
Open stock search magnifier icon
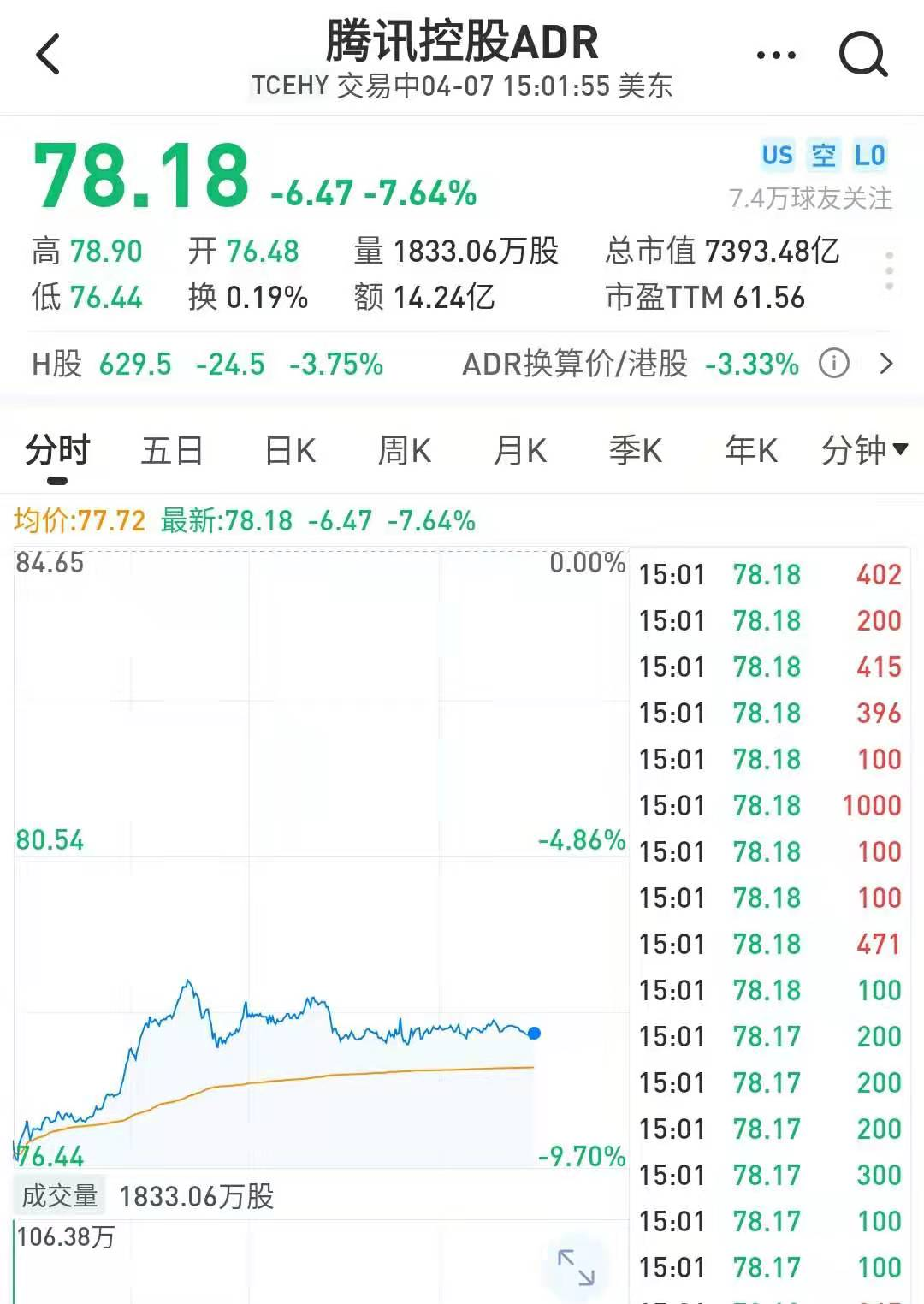click(862, 56)
